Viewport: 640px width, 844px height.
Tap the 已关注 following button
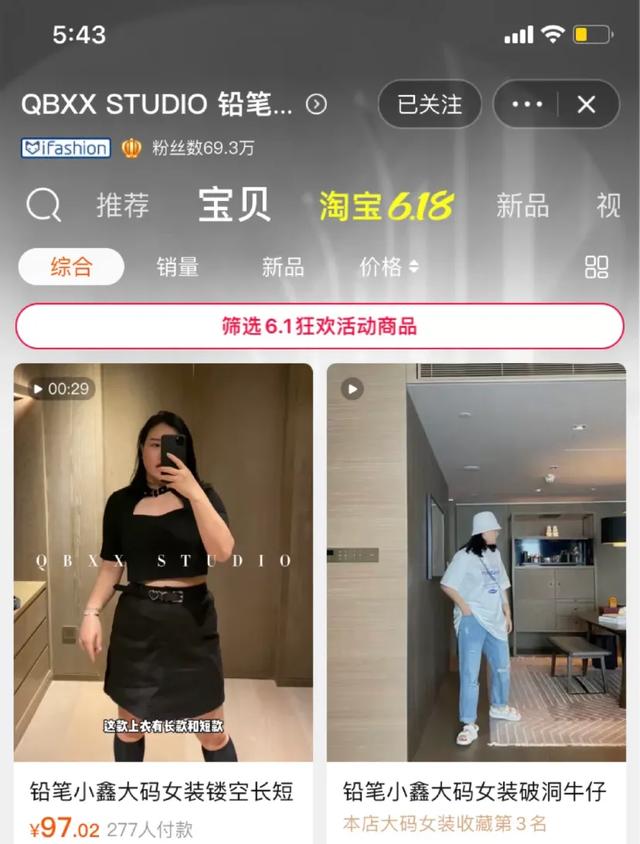pos(430,104)
